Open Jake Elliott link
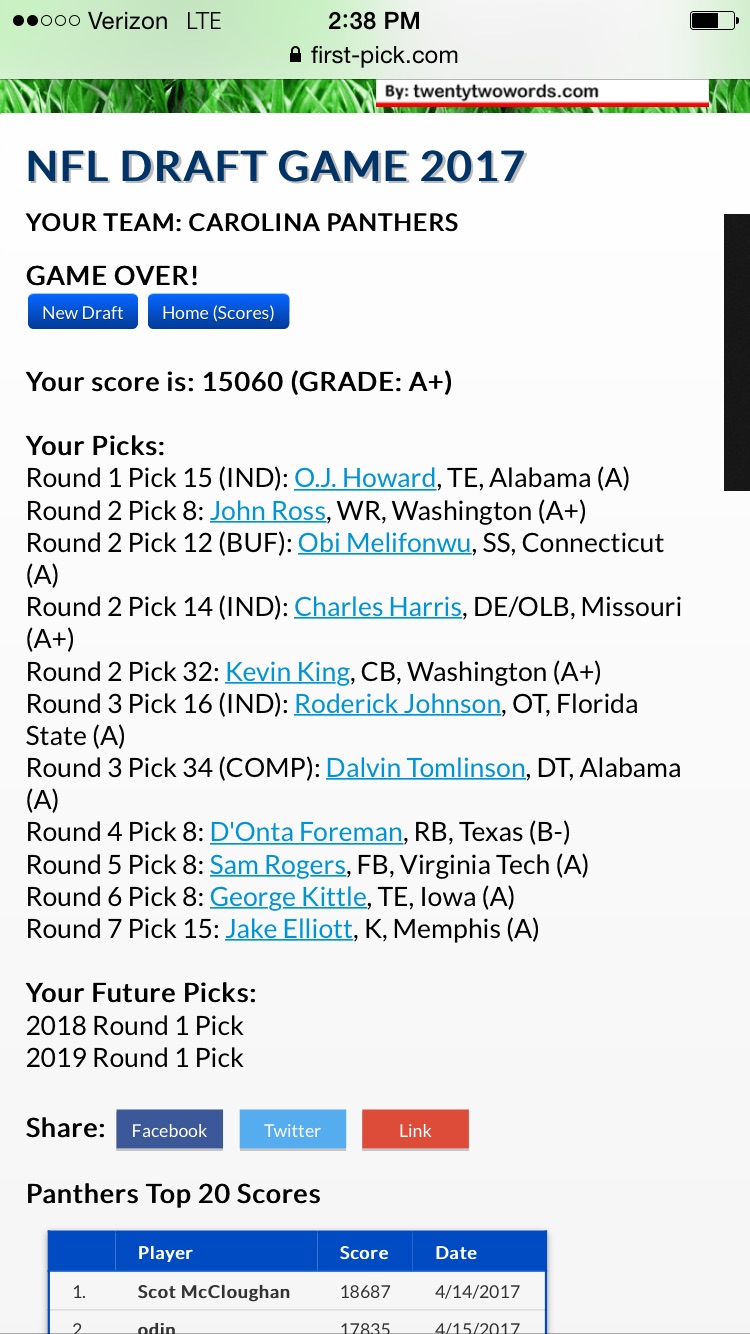 (x=289, y=929)
